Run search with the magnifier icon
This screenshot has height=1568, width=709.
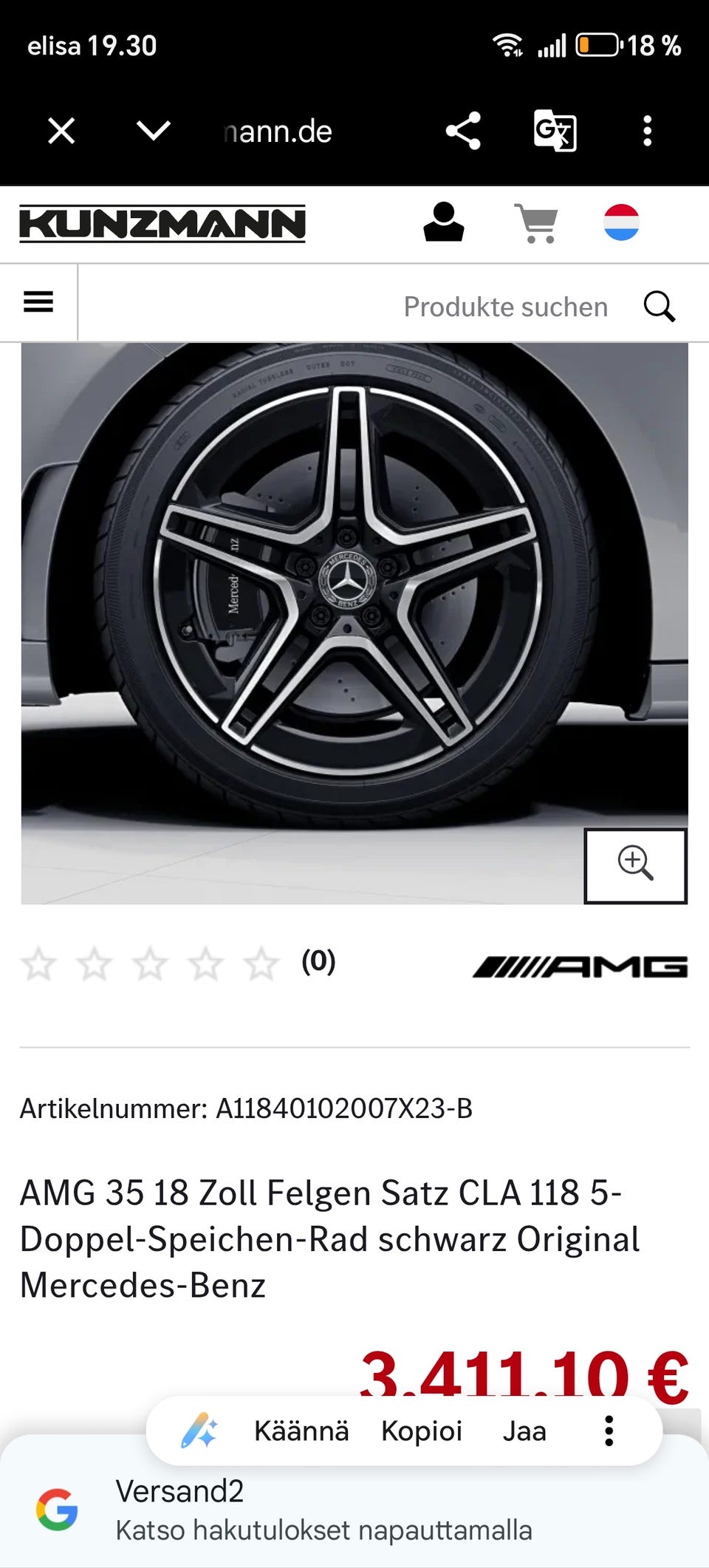click(x=659, y=306)
